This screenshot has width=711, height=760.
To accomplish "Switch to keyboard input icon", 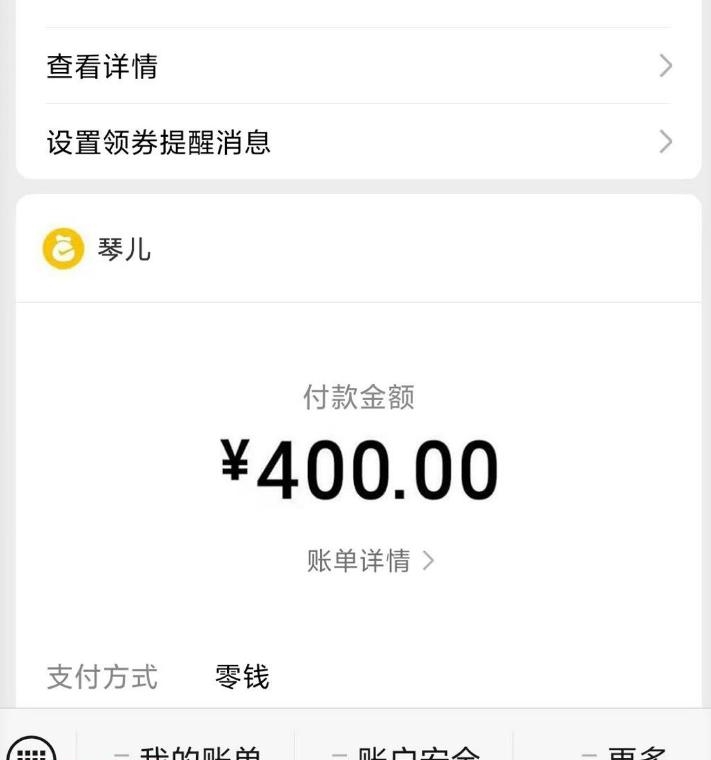I will 32,750.
